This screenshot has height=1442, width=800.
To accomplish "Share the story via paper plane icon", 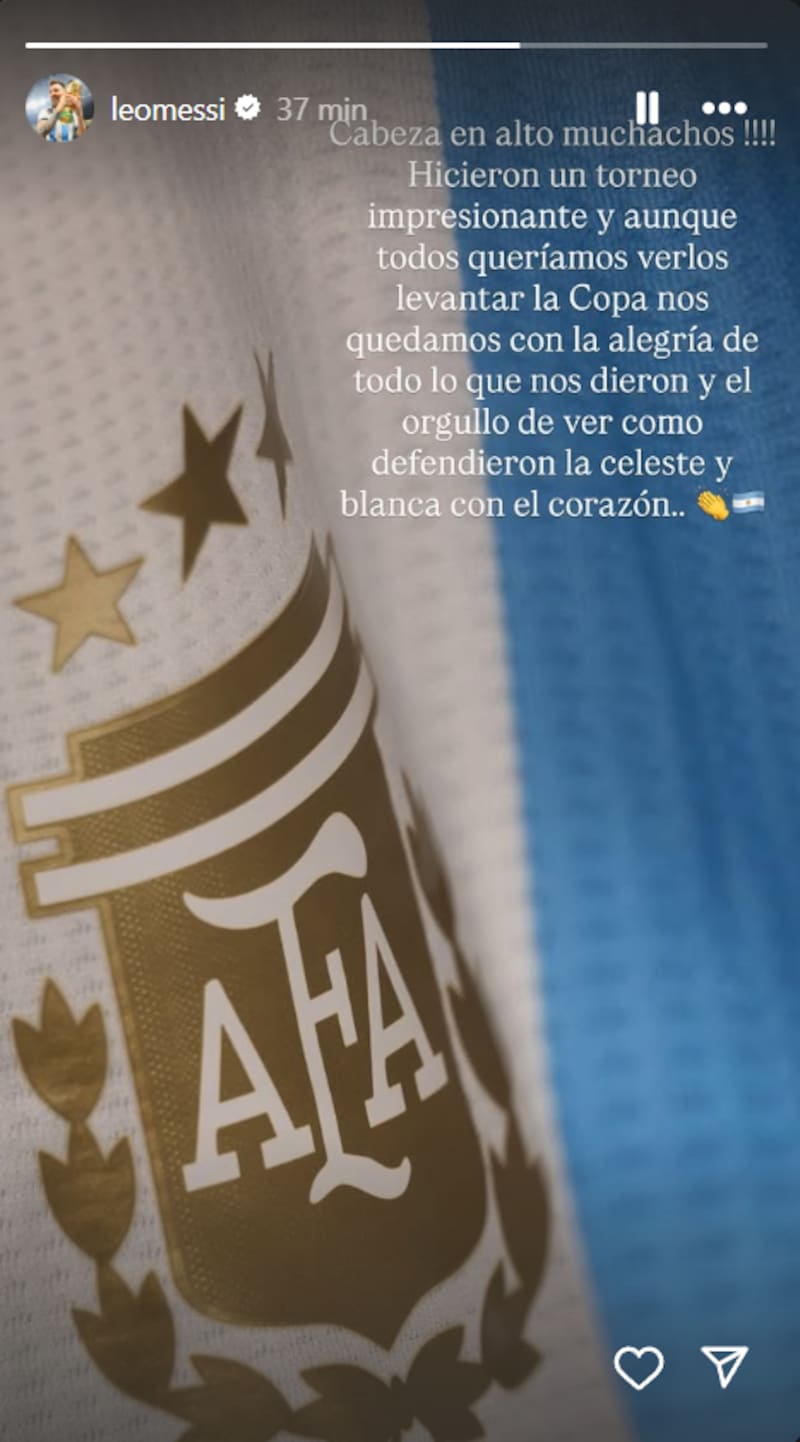I will 724,1367.
